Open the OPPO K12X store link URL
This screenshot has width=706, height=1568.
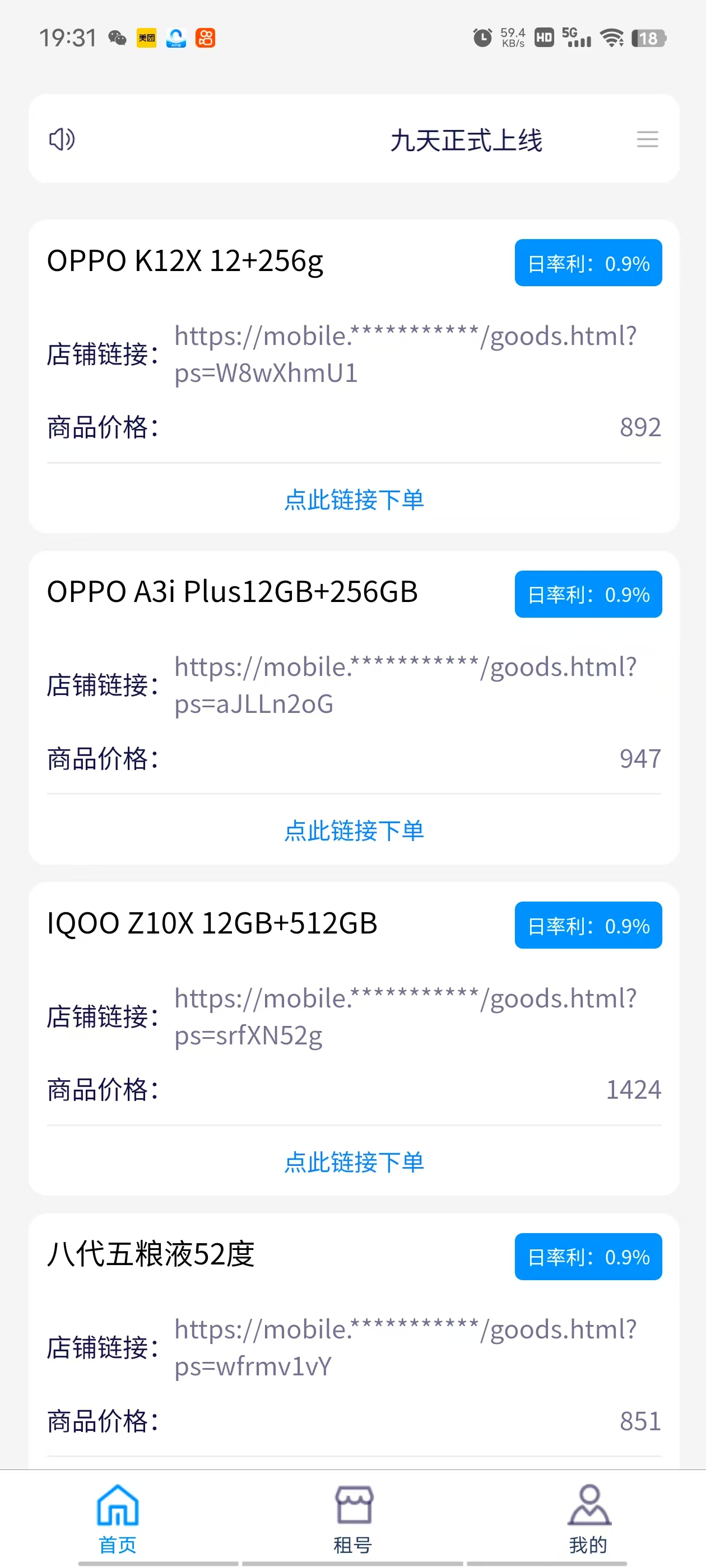(406, 354)
